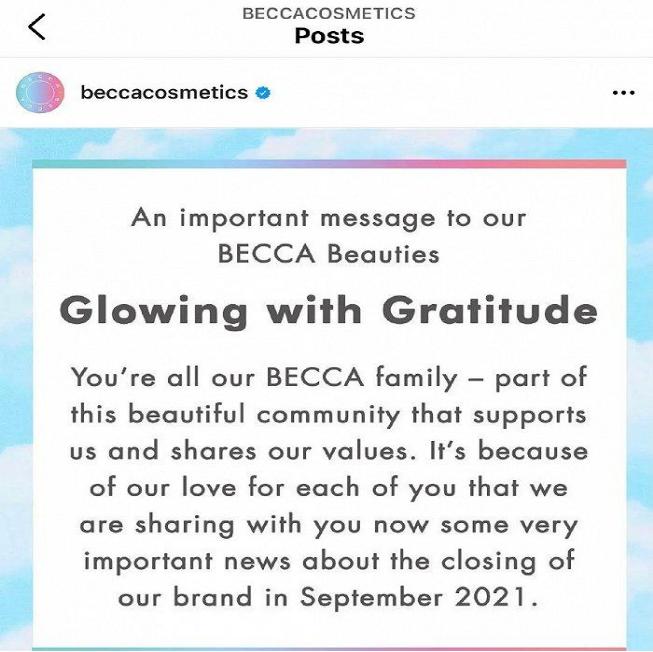653x652 pixels.
Task: Open the post's three-dot options menu
Action: [x=622, y=93]
